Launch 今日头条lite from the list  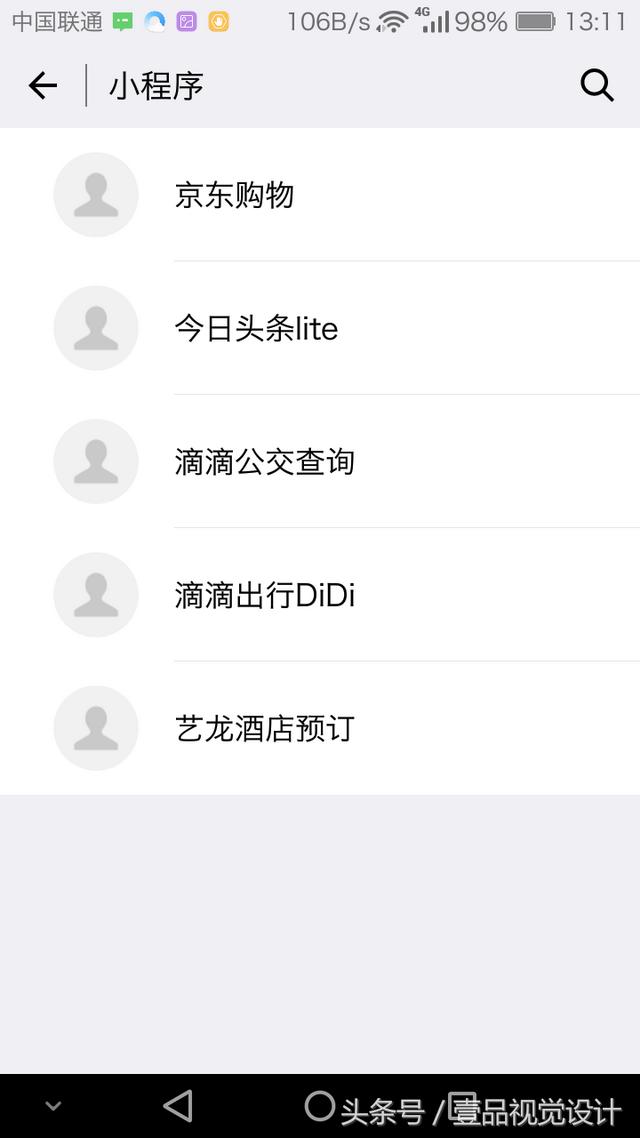point(320,328)
